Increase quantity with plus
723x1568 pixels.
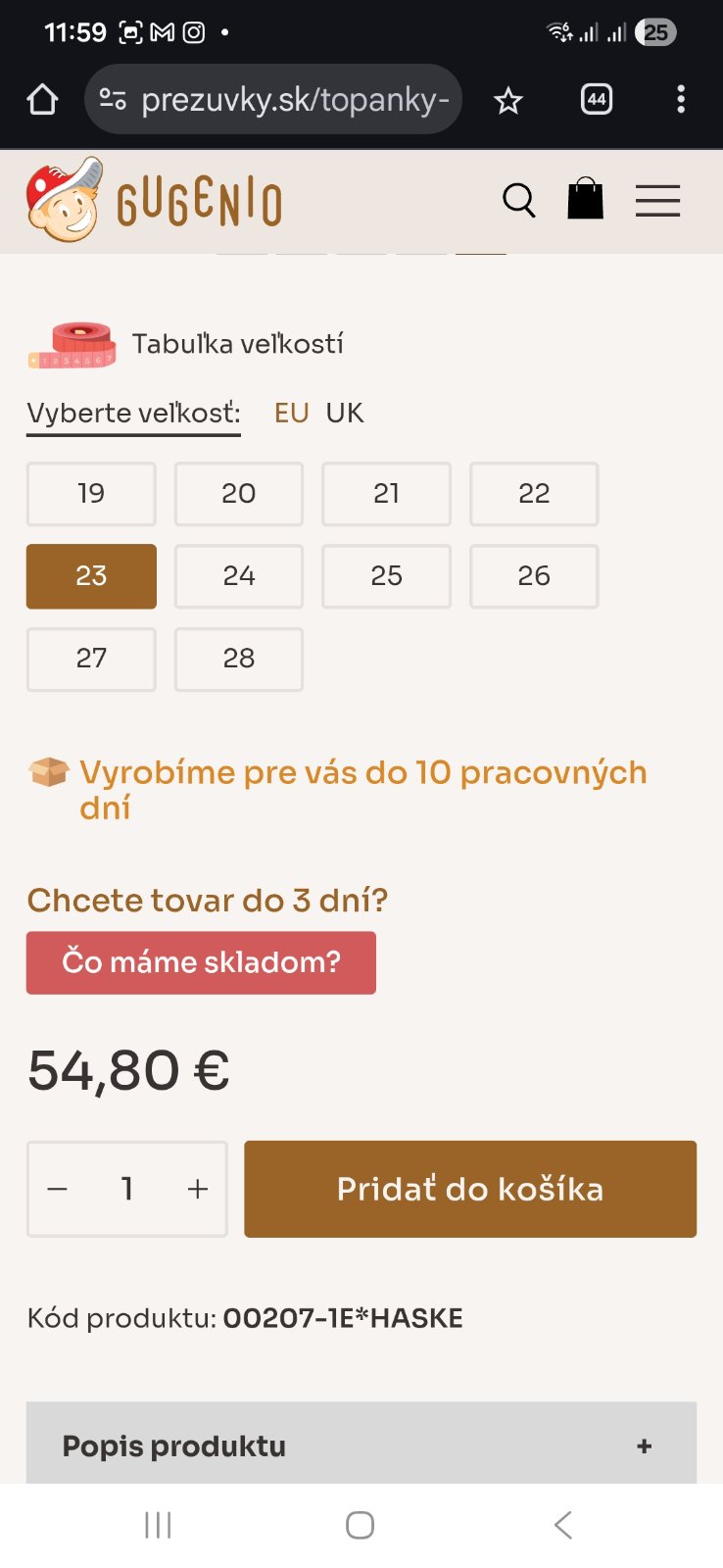pos(198,1189)
